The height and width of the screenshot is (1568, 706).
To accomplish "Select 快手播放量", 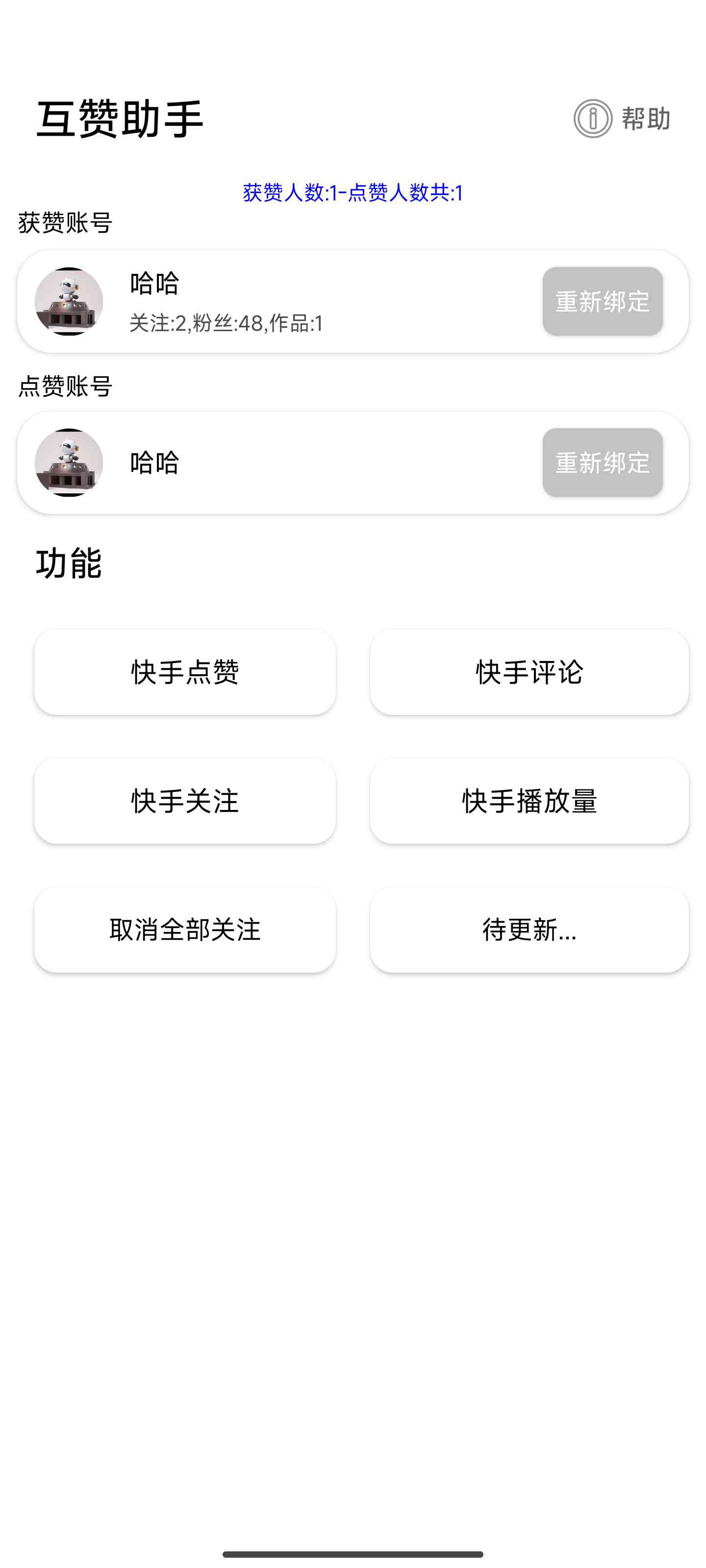I will click(x=529, y=801).
